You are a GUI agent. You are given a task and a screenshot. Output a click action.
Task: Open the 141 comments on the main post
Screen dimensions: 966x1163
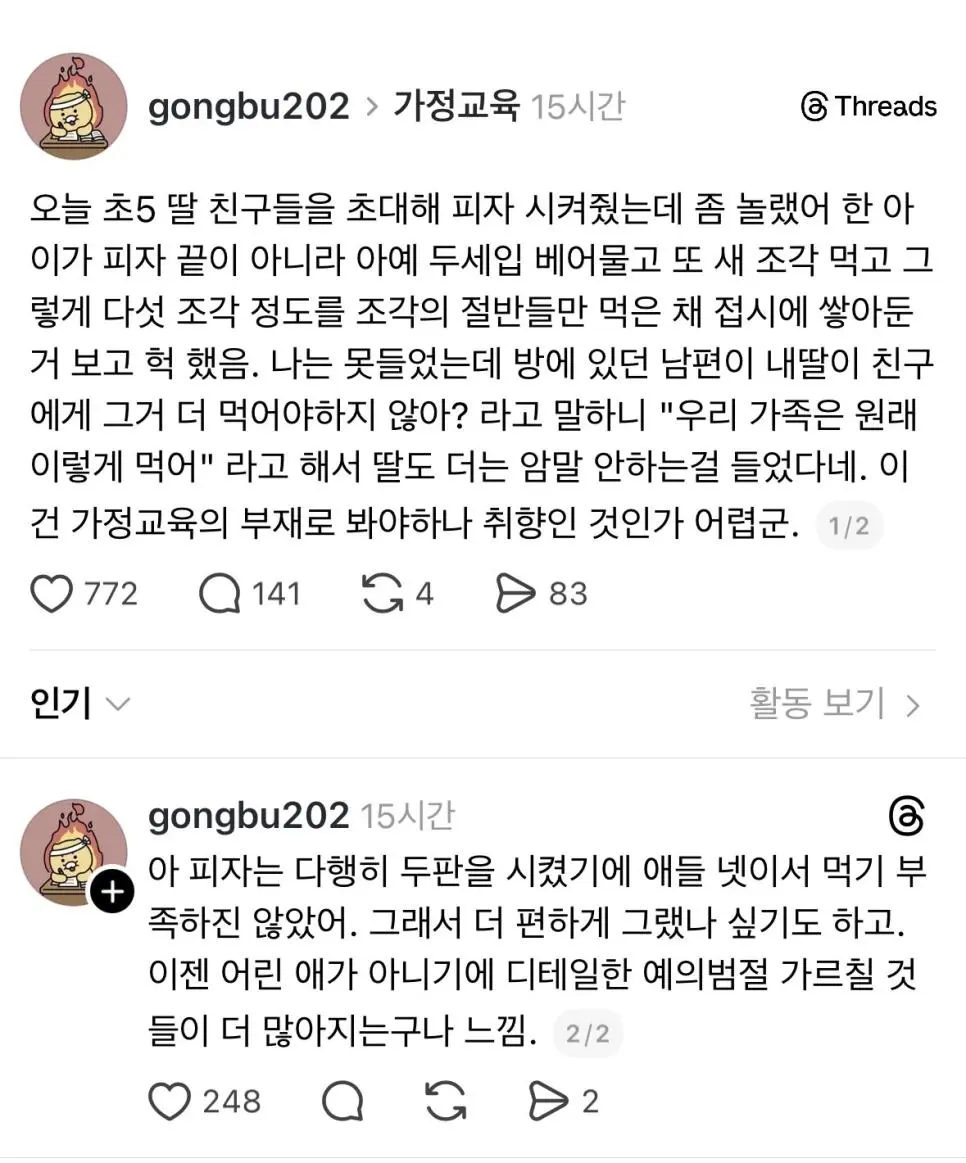219,594
